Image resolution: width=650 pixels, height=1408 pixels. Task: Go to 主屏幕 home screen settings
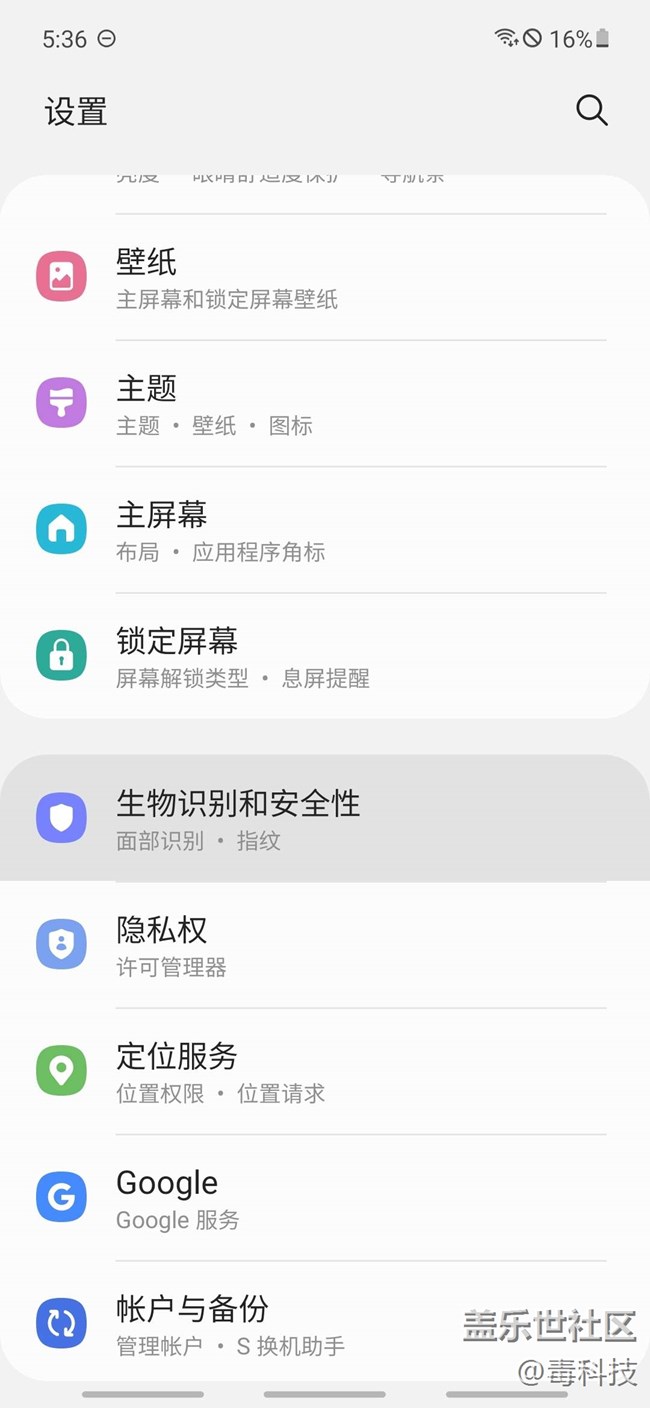325,530
